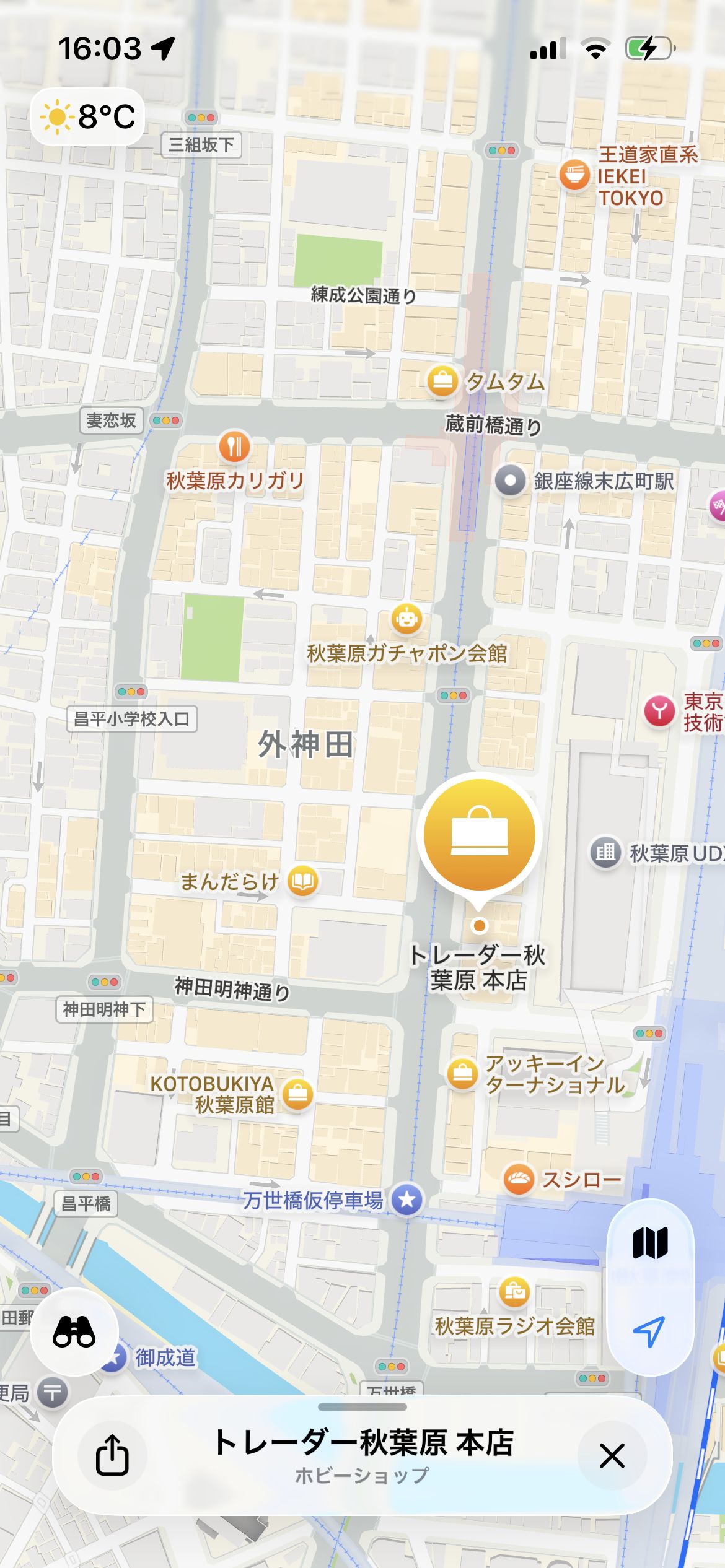Select the スシロー sushi restaurant pin
This screenshot has height=1568, width=725.
coord(519,1179)
